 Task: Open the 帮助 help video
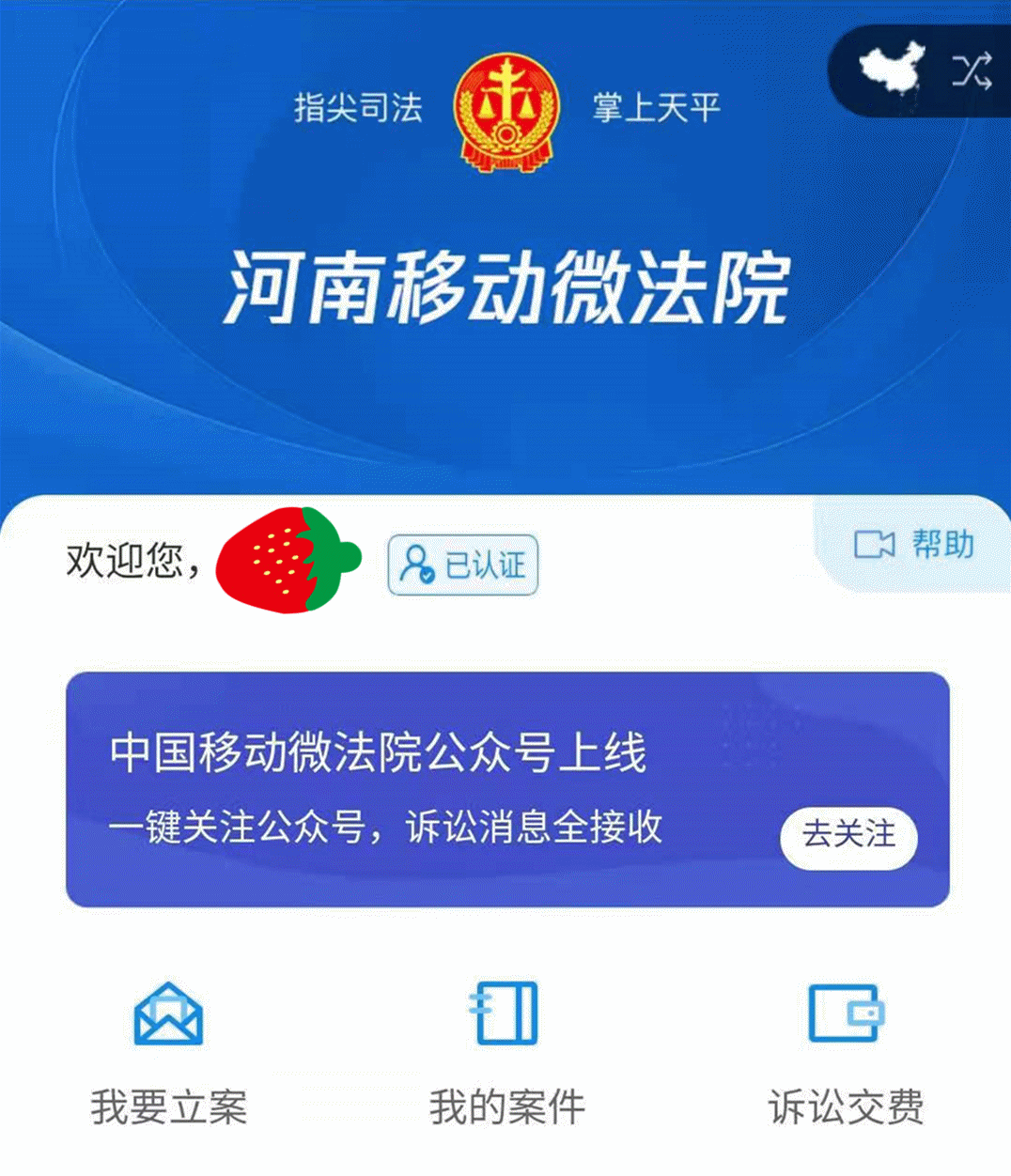click(913, 545)
